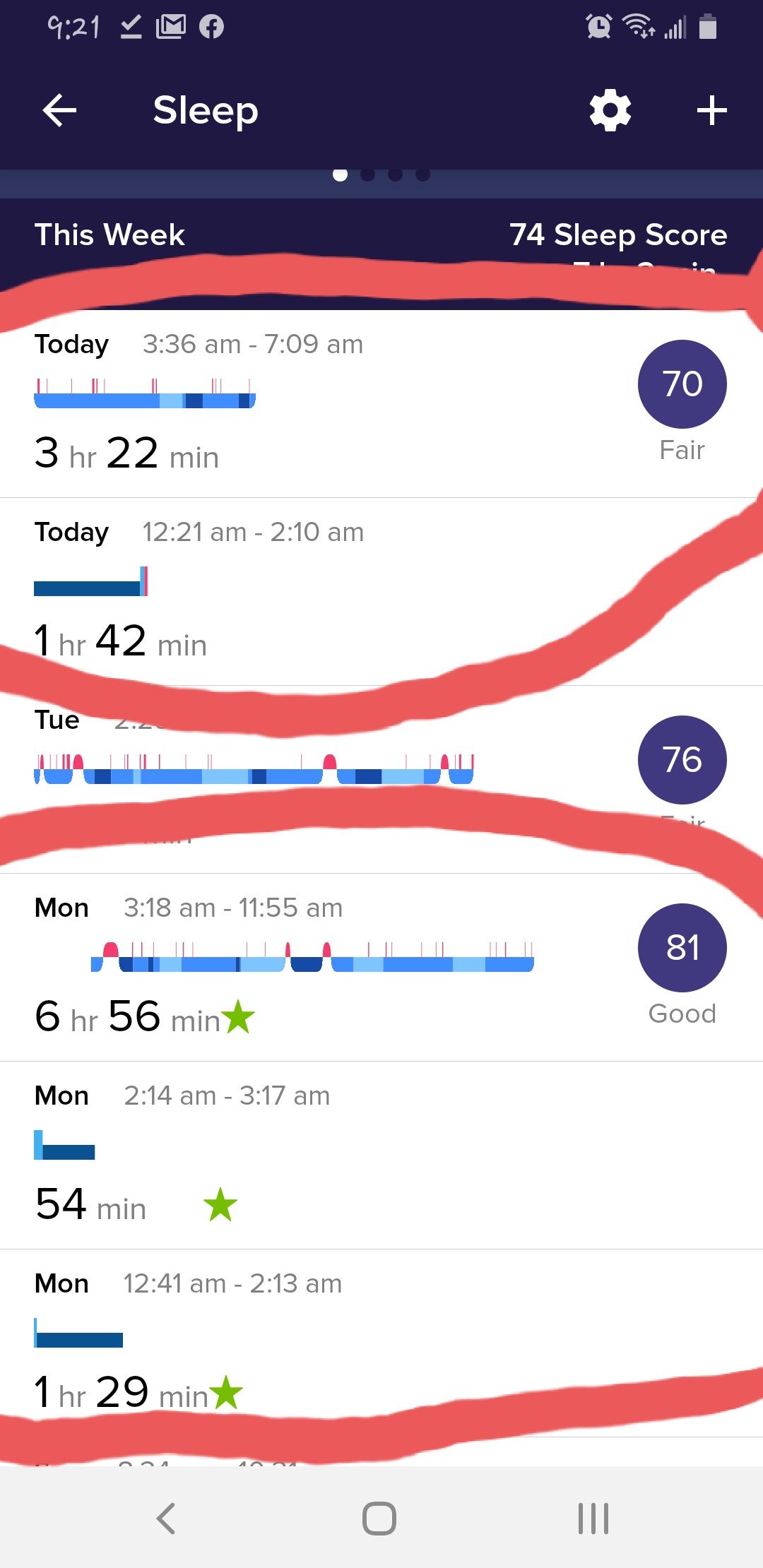Add a new sleep log
The image size is (763, 1568).
coord(711,111)
